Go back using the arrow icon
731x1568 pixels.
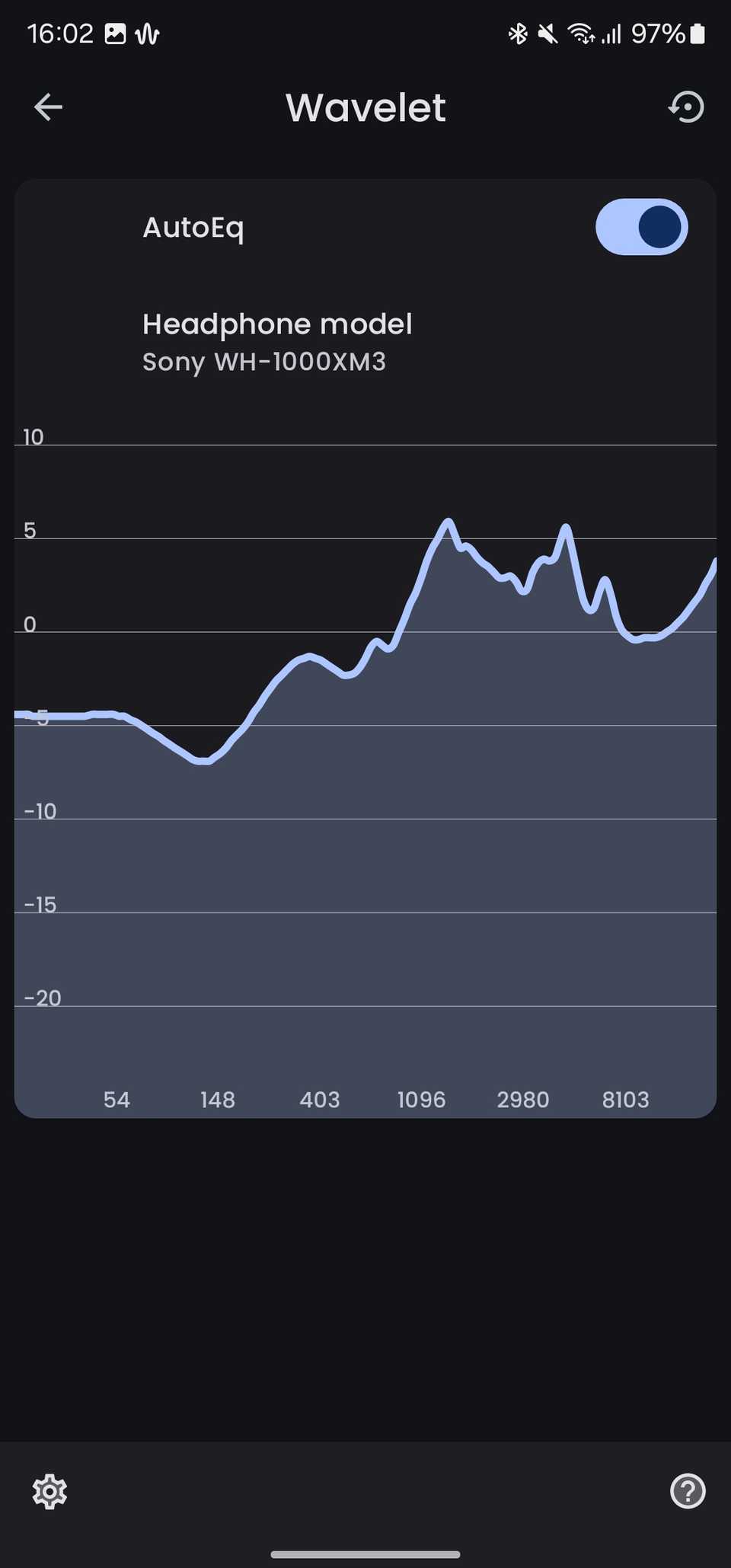click(48, 107)
